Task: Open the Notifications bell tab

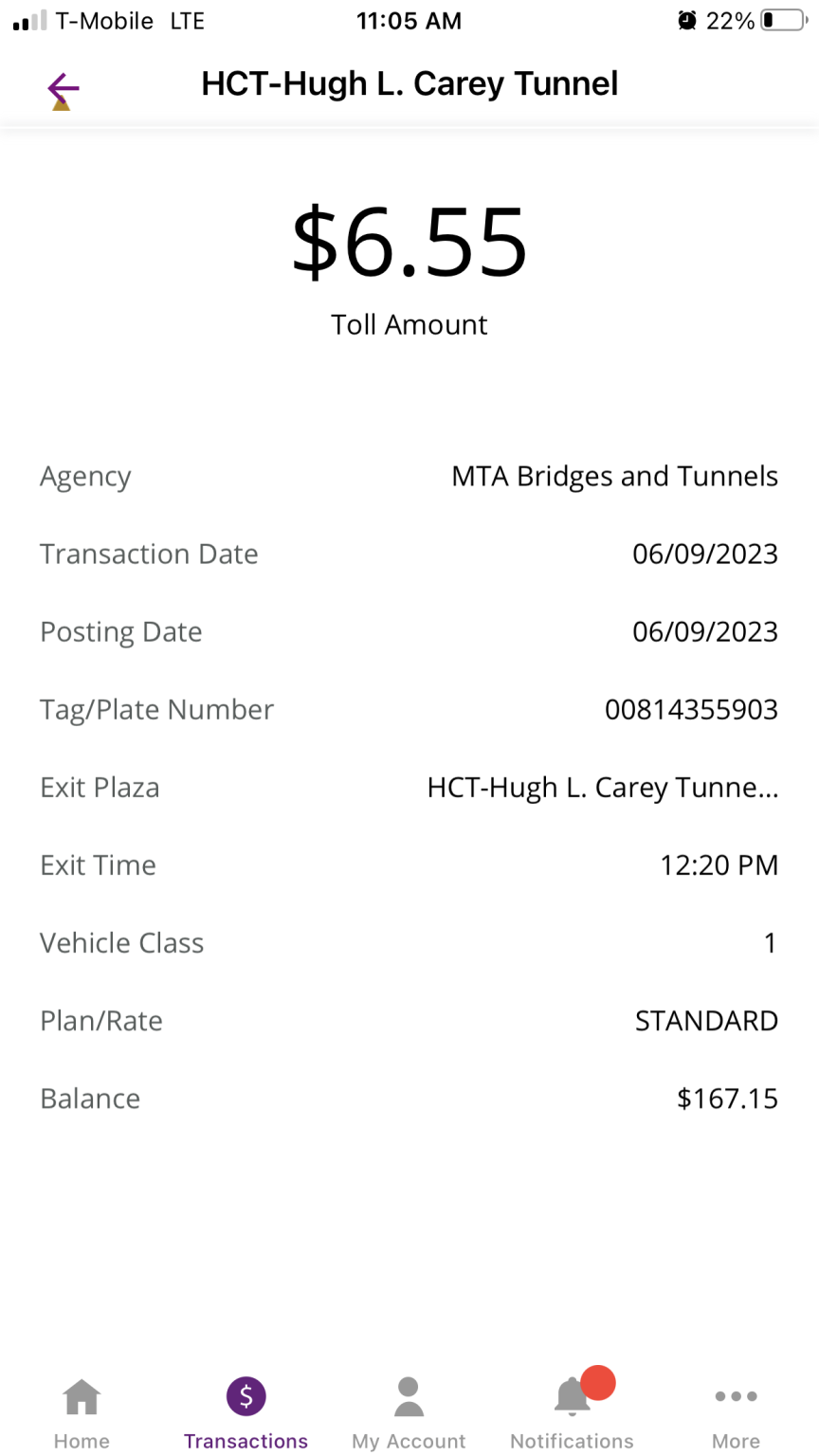Action: tap(573, 1413)
